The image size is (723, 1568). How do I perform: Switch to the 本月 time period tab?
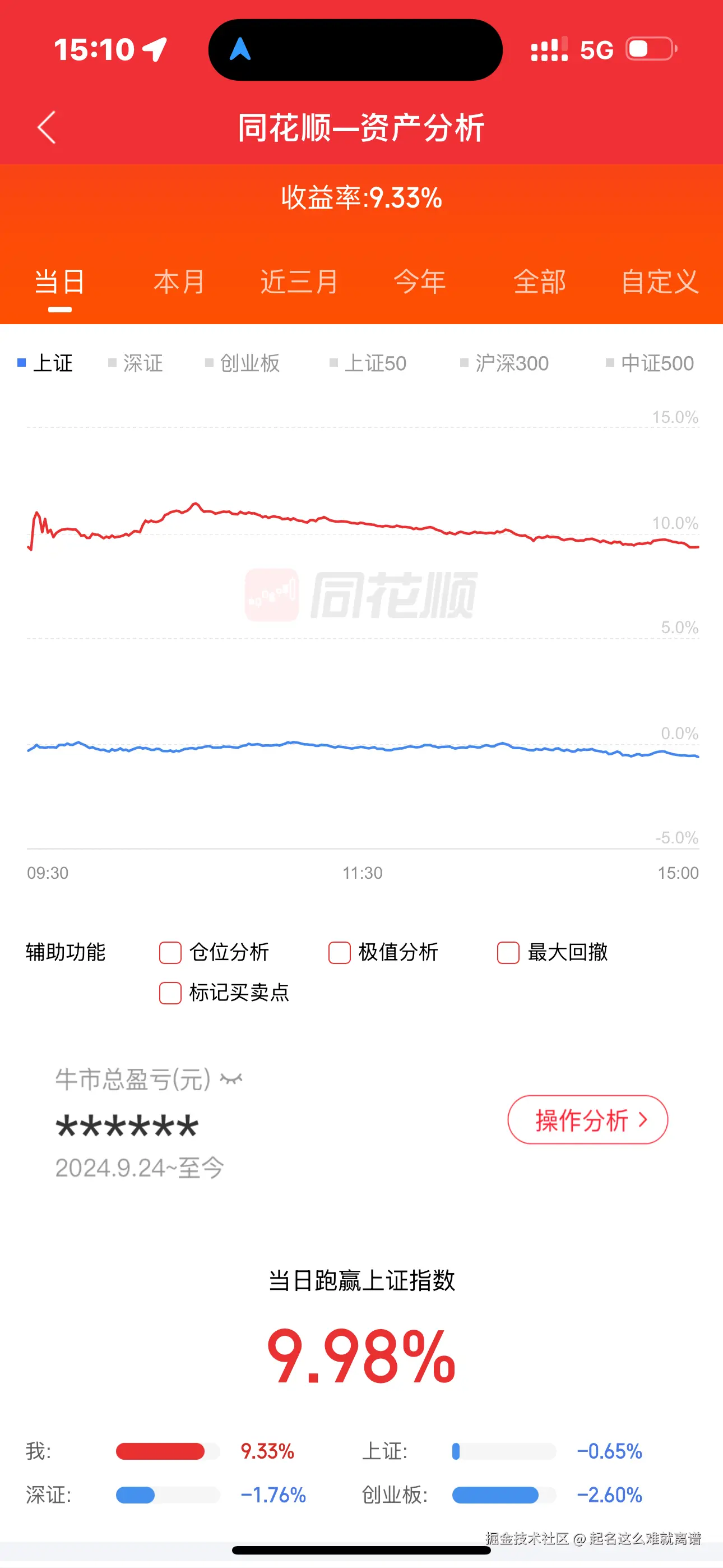[179, 281]
